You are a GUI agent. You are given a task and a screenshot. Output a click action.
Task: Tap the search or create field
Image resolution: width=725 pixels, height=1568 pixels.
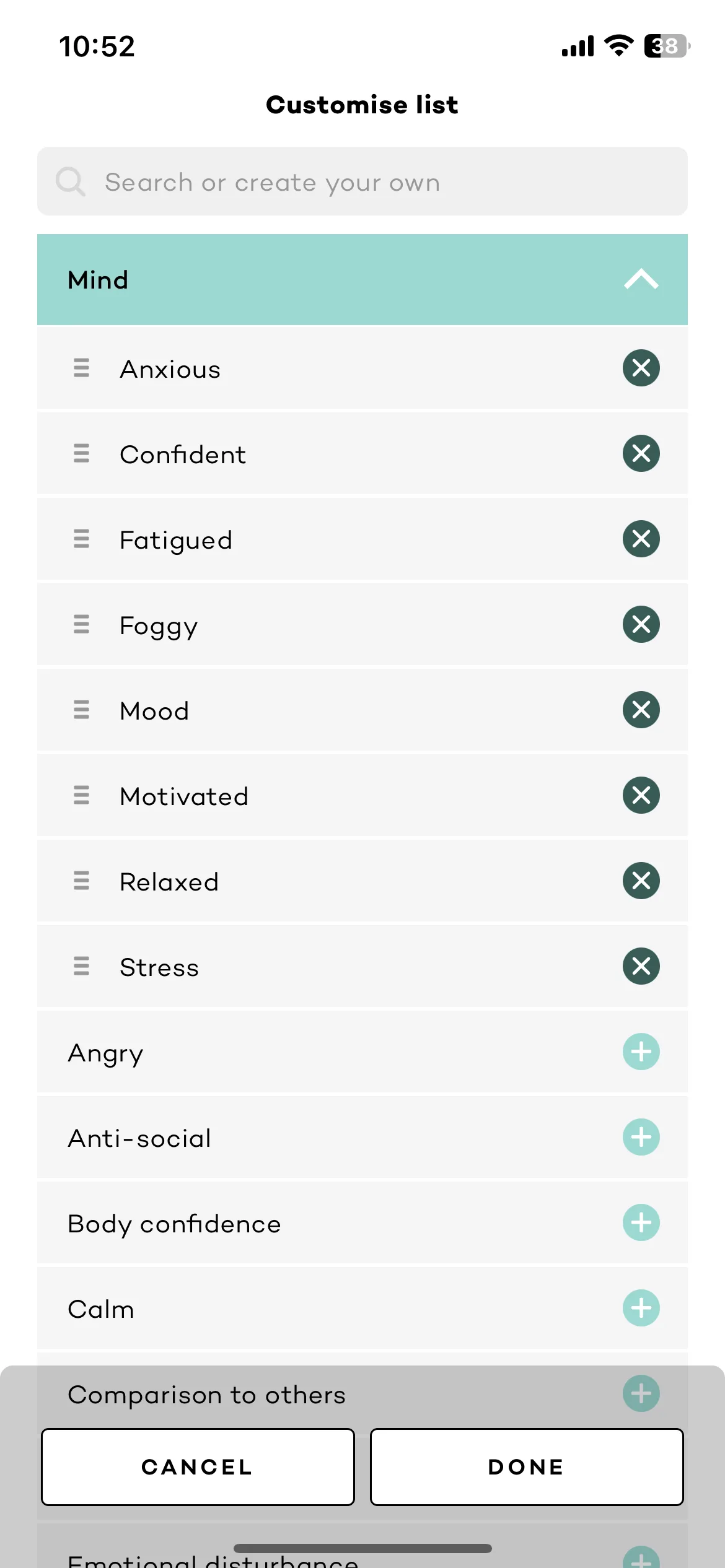pyautogui.click(x=362, y=182)
